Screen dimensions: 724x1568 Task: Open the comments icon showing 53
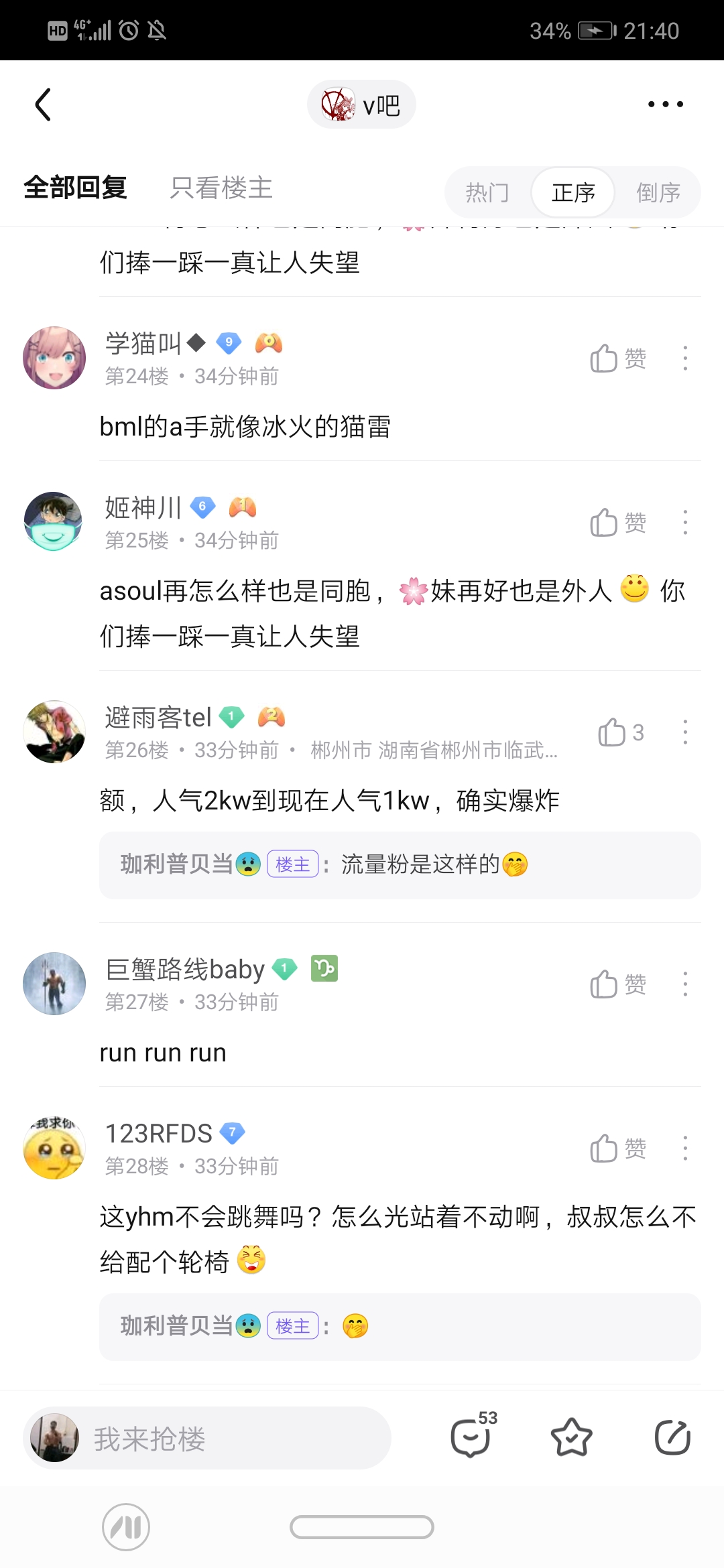[471, 1437]
